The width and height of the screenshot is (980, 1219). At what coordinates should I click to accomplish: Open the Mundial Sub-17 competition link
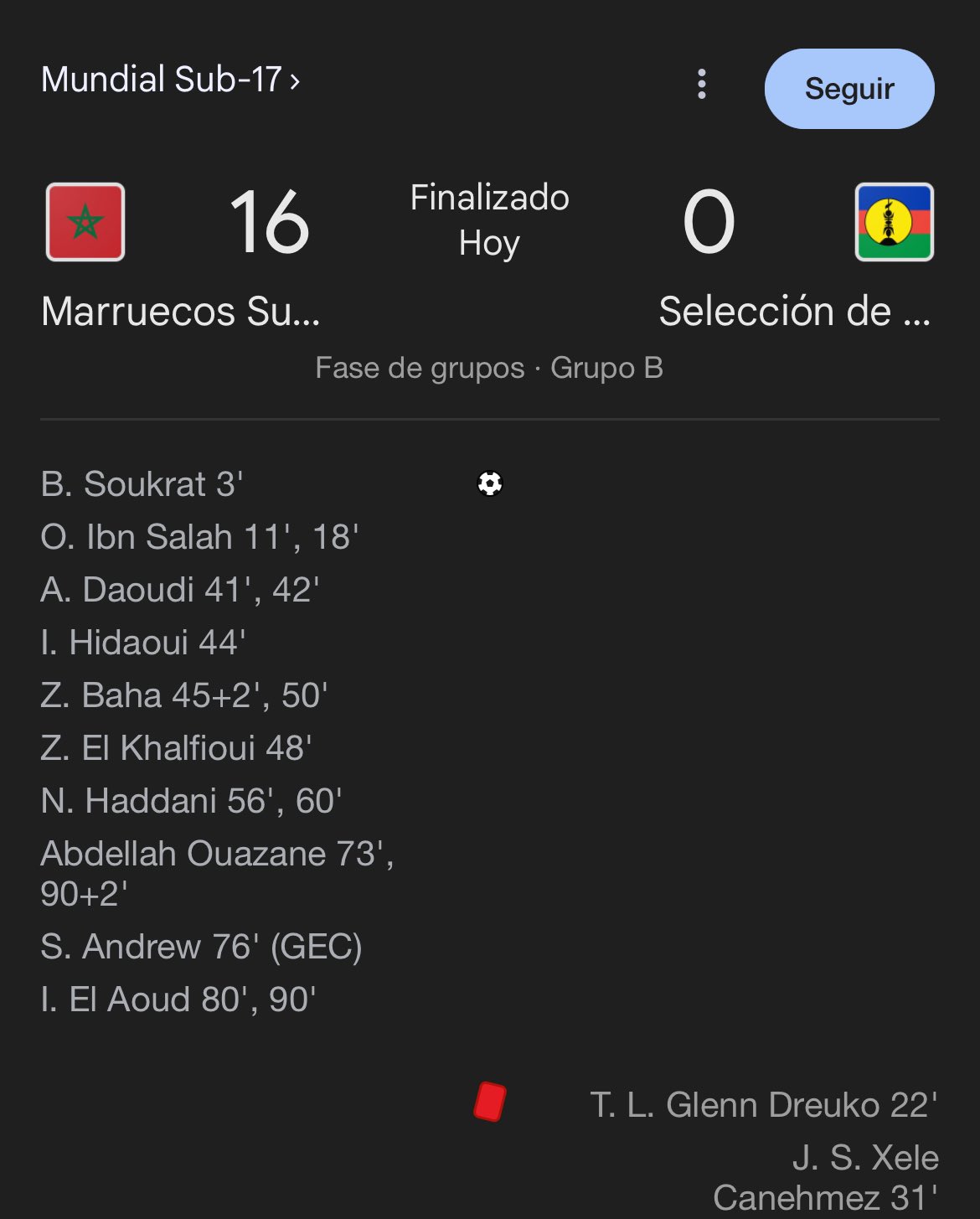pos(170,80)
